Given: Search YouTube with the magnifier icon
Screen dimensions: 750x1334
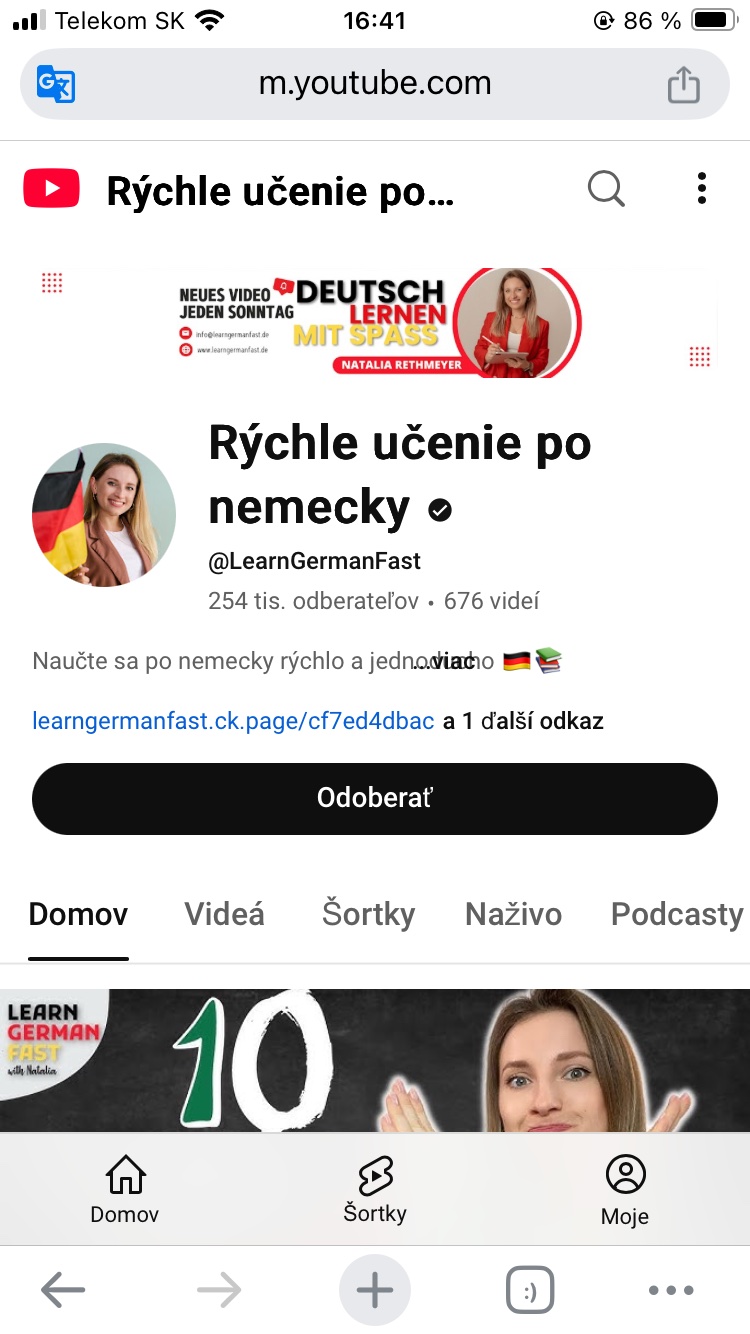Looking at the screenshot, I should [x=606, y=188].
